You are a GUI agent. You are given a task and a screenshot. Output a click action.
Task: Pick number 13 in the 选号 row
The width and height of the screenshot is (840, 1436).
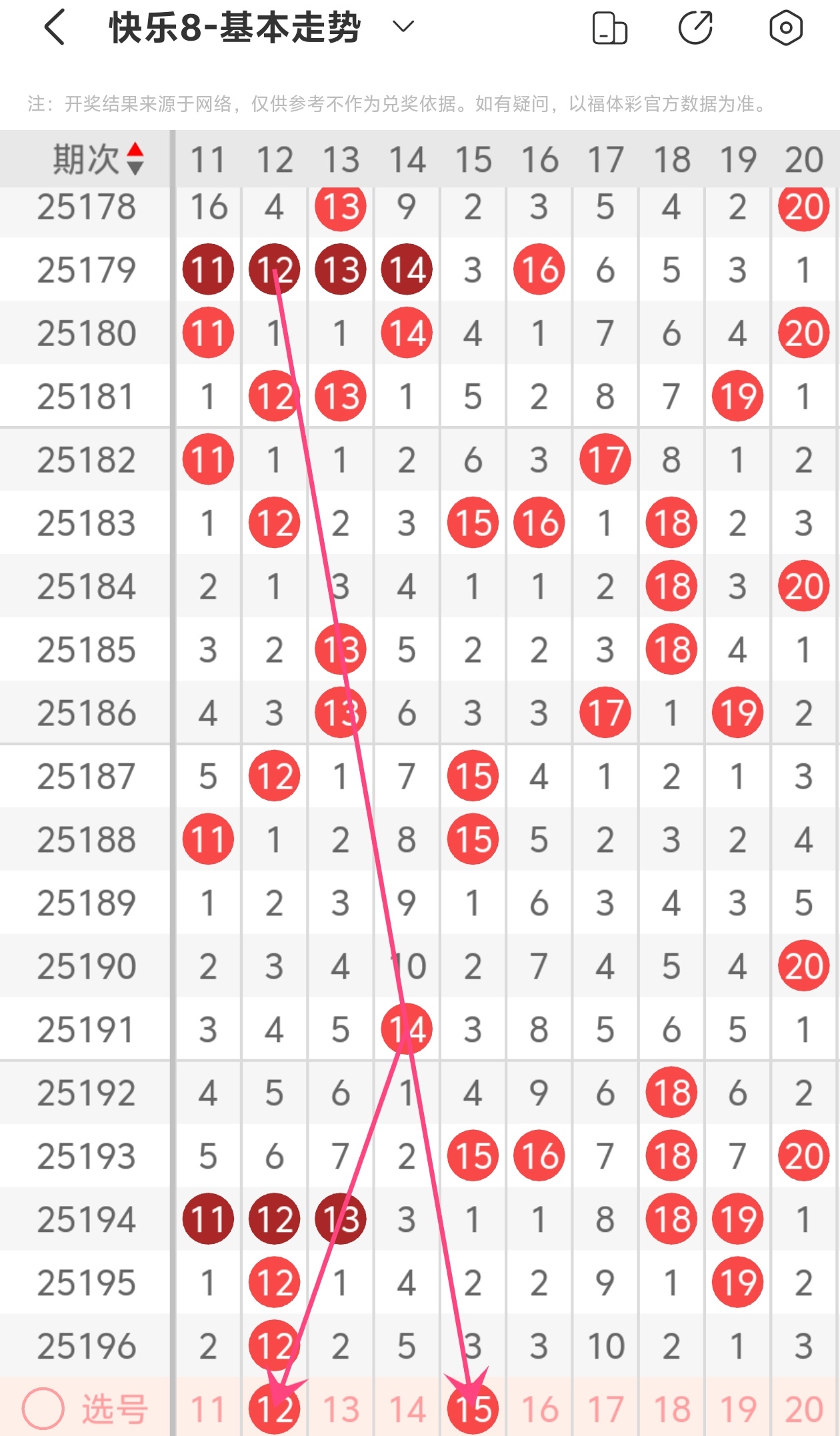tap(341, 1409)
